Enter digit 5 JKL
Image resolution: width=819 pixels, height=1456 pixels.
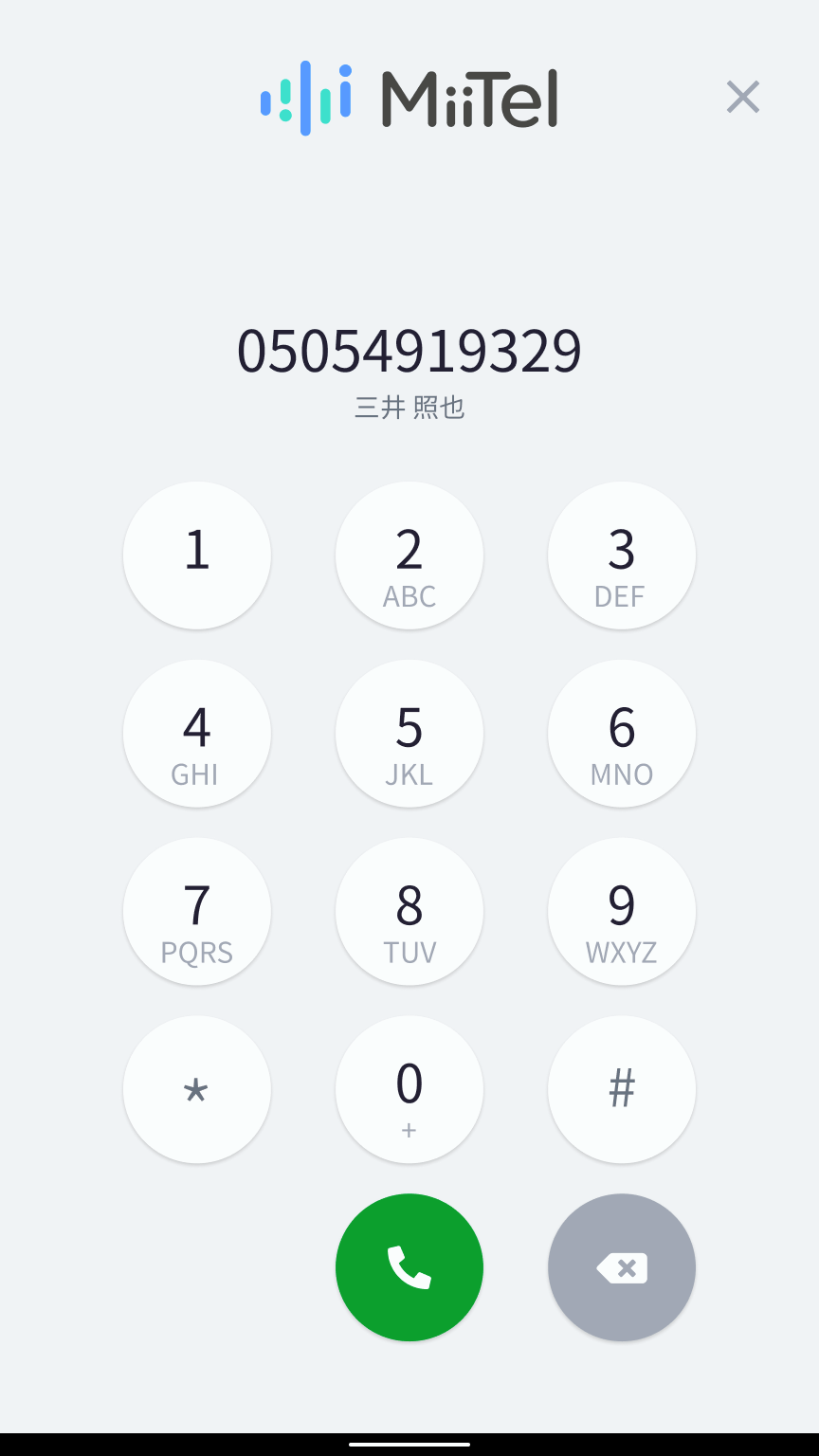(x=409, y=734)
